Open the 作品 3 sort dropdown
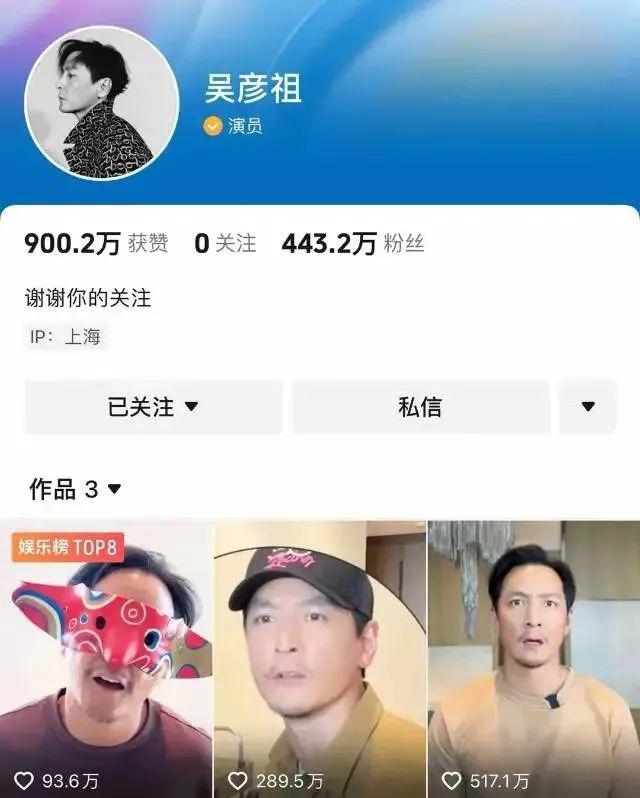640x798 pixels. coord(76,489)
